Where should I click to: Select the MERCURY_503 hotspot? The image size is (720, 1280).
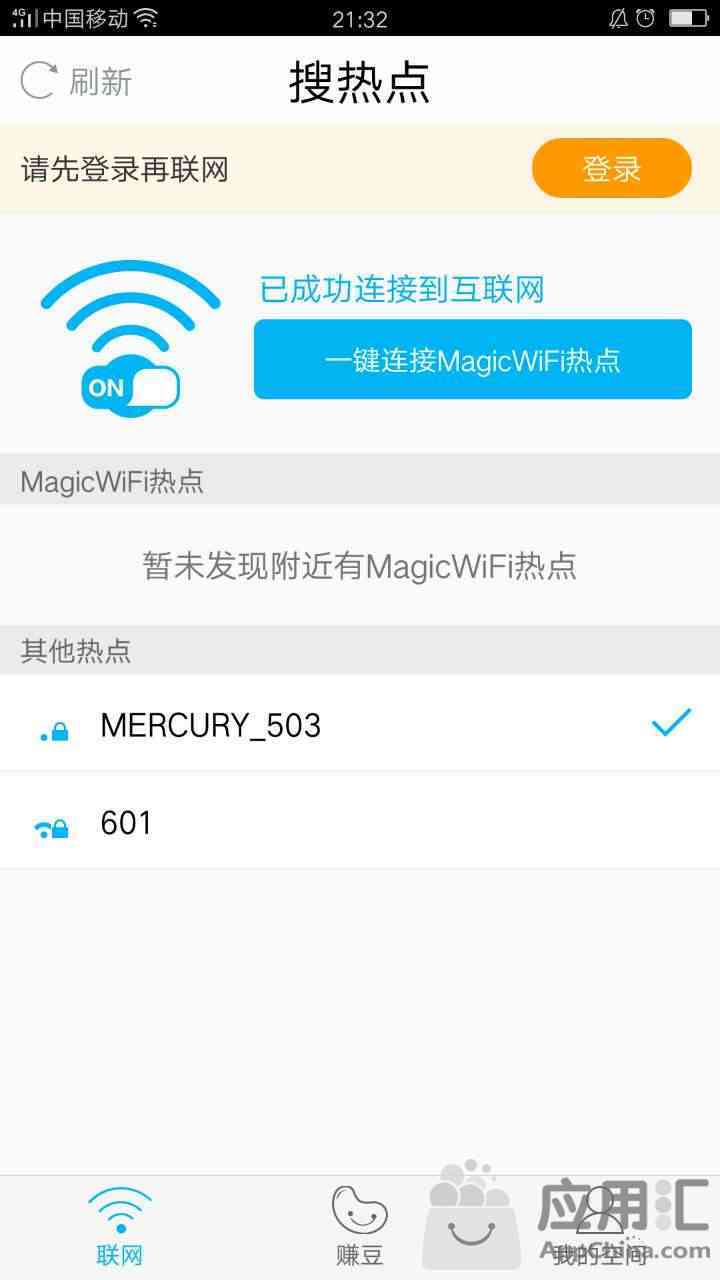click(x=360, y=724)
